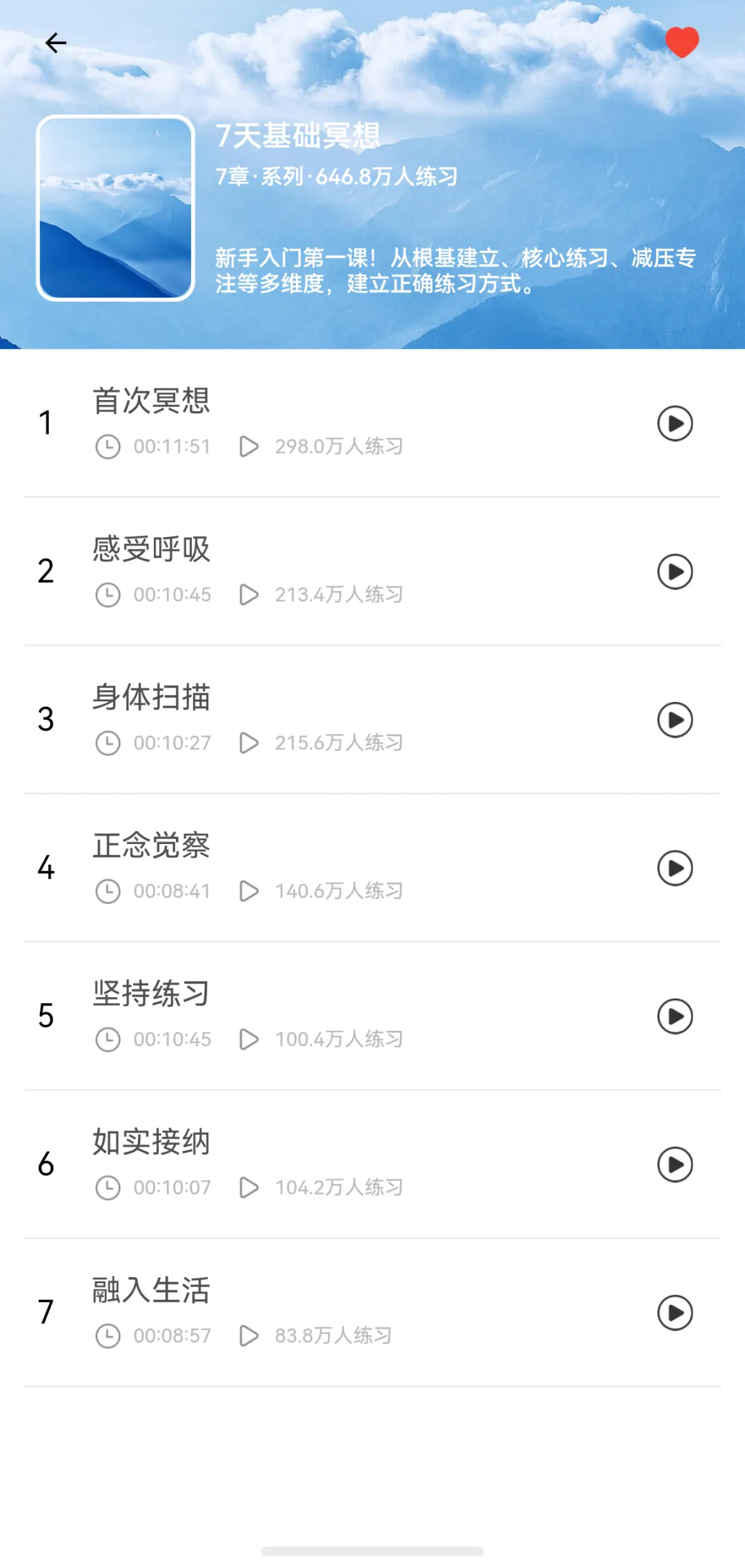Start playback of 身体扫描
The width and height of the screenshot is (745, 1568).
tap(675, 720)
